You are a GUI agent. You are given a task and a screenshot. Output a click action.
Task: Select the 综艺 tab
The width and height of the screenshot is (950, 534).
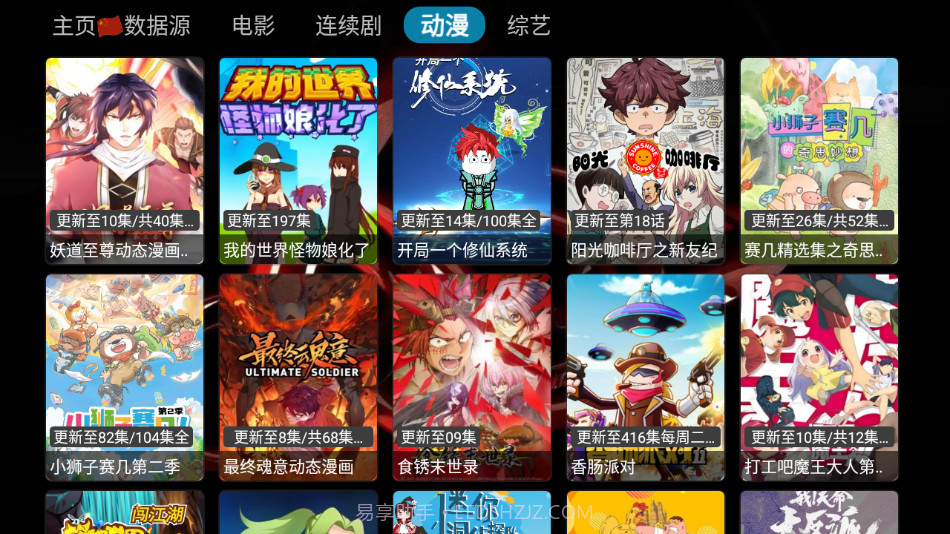(x=528, y=25)
